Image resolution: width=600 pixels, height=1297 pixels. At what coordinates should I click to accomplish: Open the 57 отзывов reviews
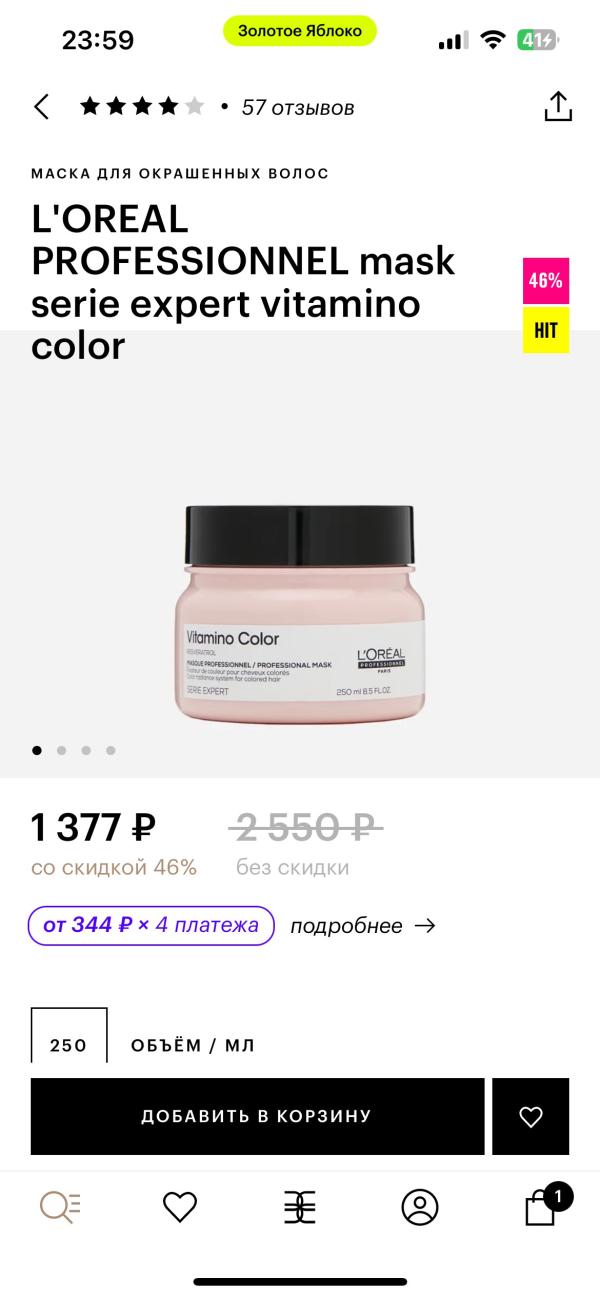pos(297,107)
